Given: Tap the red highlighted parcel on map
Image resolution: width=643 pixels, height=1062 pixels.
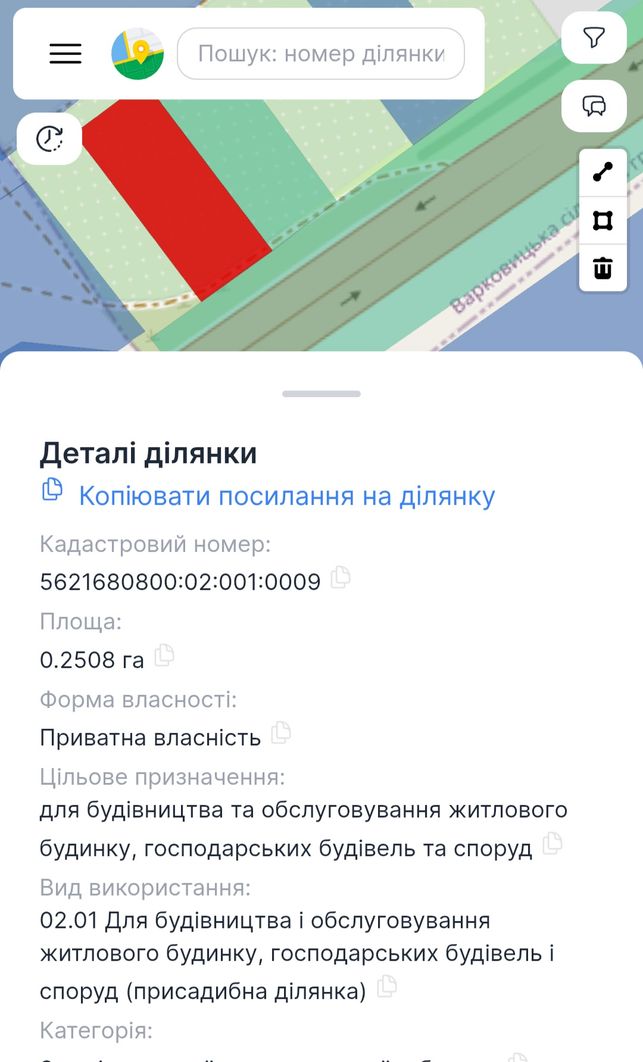Looking at the screenshot, I should coord(177,198).
